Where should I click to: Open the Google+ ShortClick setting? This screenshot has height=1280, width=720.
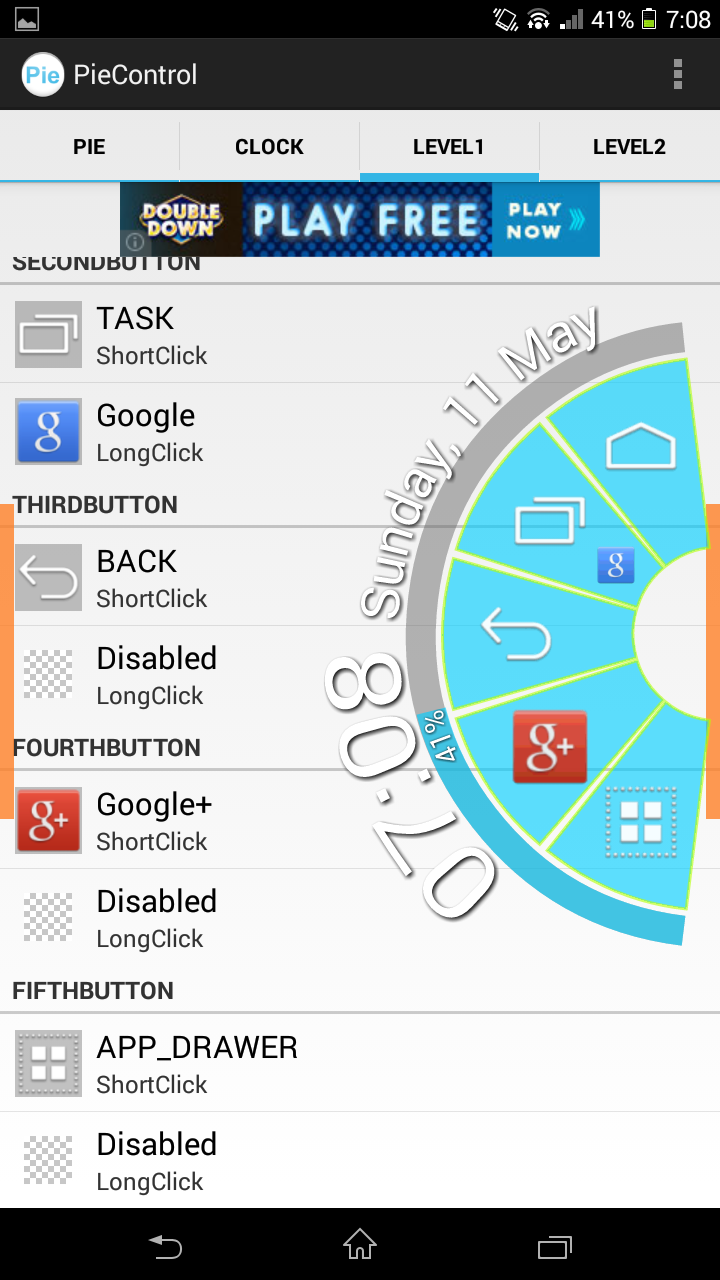360,821
